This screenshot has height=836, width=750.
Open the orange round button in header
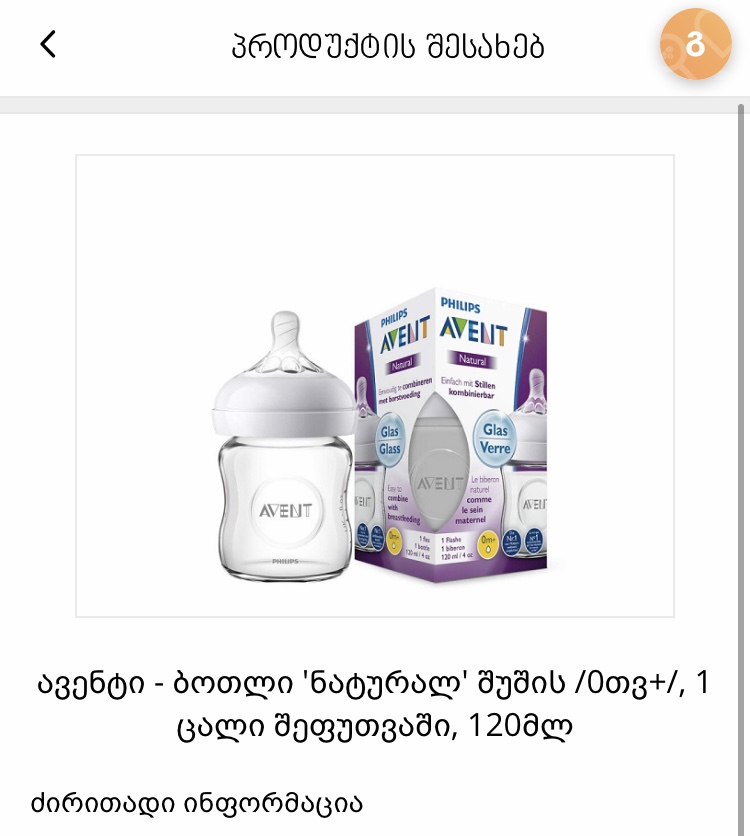coord(695,44)
